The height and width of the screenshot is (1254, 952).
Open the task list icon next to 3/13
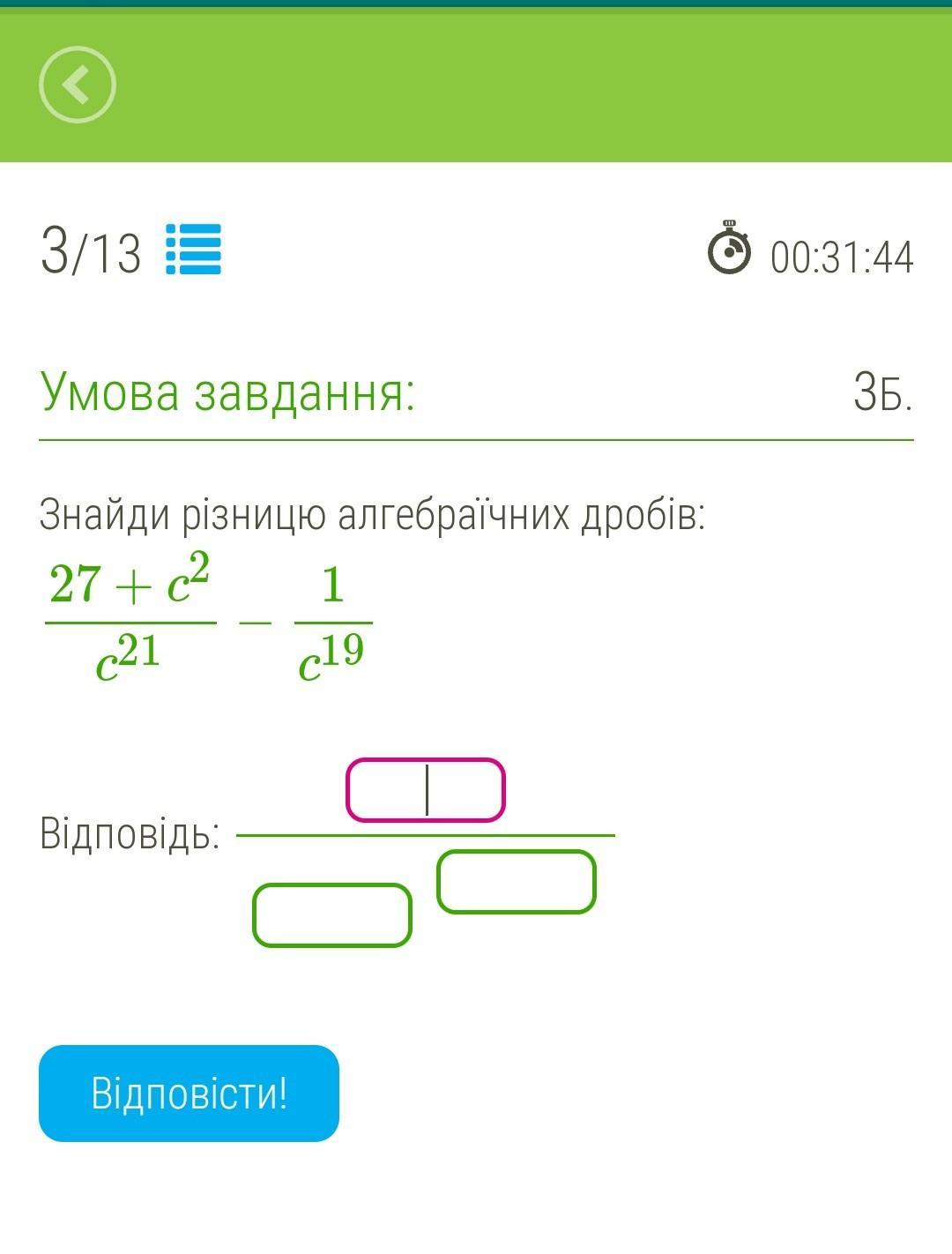click(194, 250)
